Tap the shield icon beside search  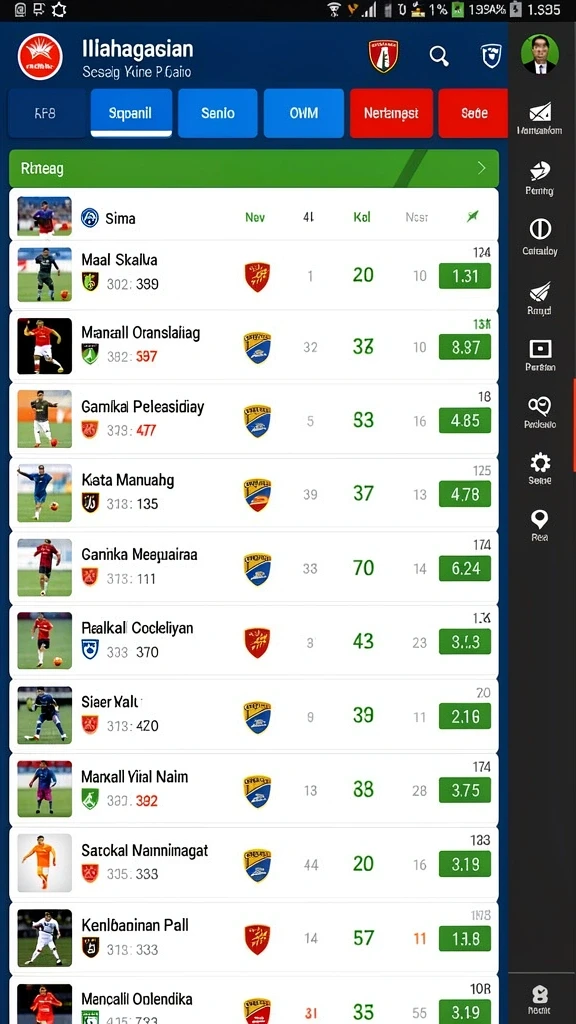(x=491, y=56)
